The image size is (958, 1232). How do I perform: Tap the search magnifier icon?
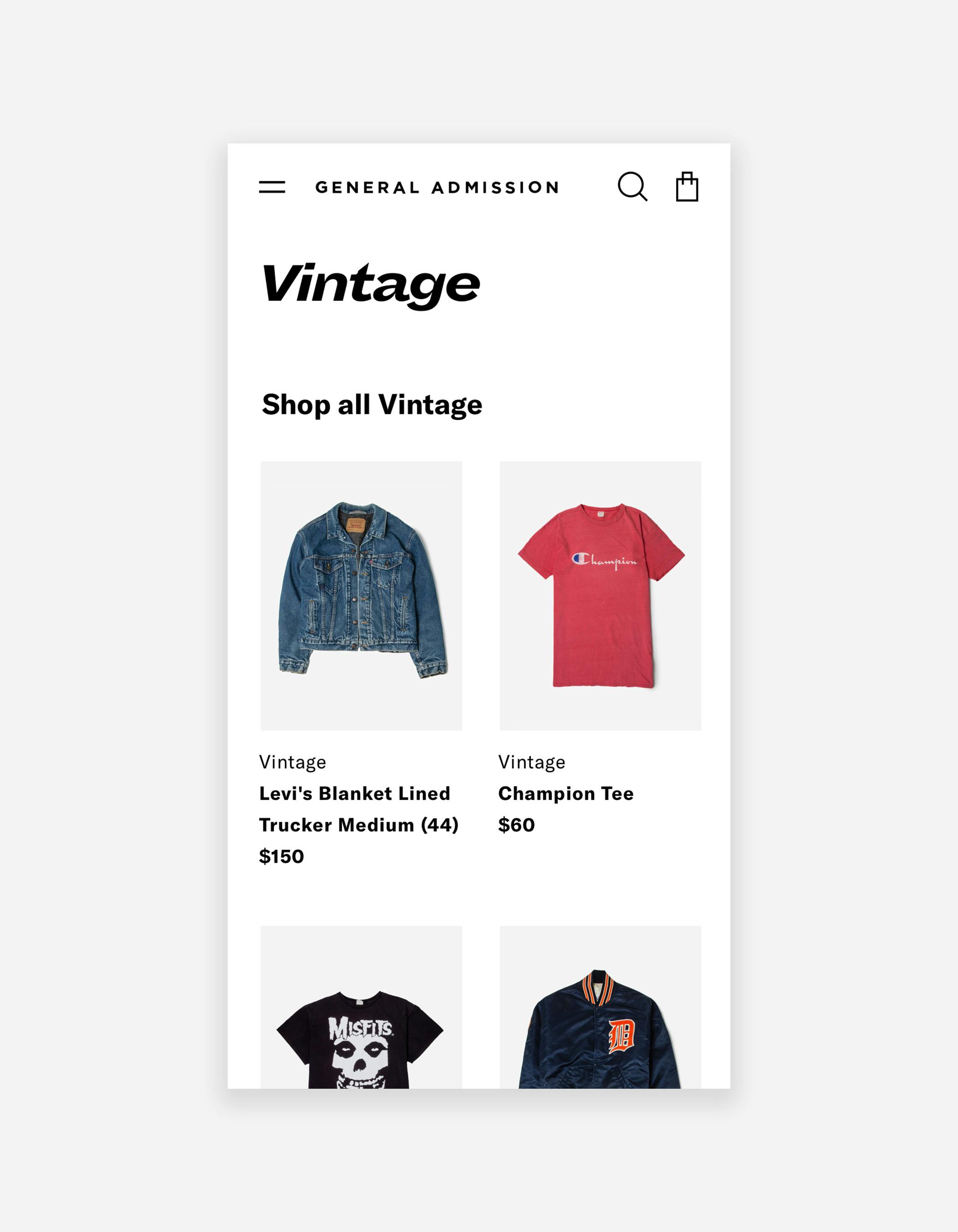[x=632, y=186]
